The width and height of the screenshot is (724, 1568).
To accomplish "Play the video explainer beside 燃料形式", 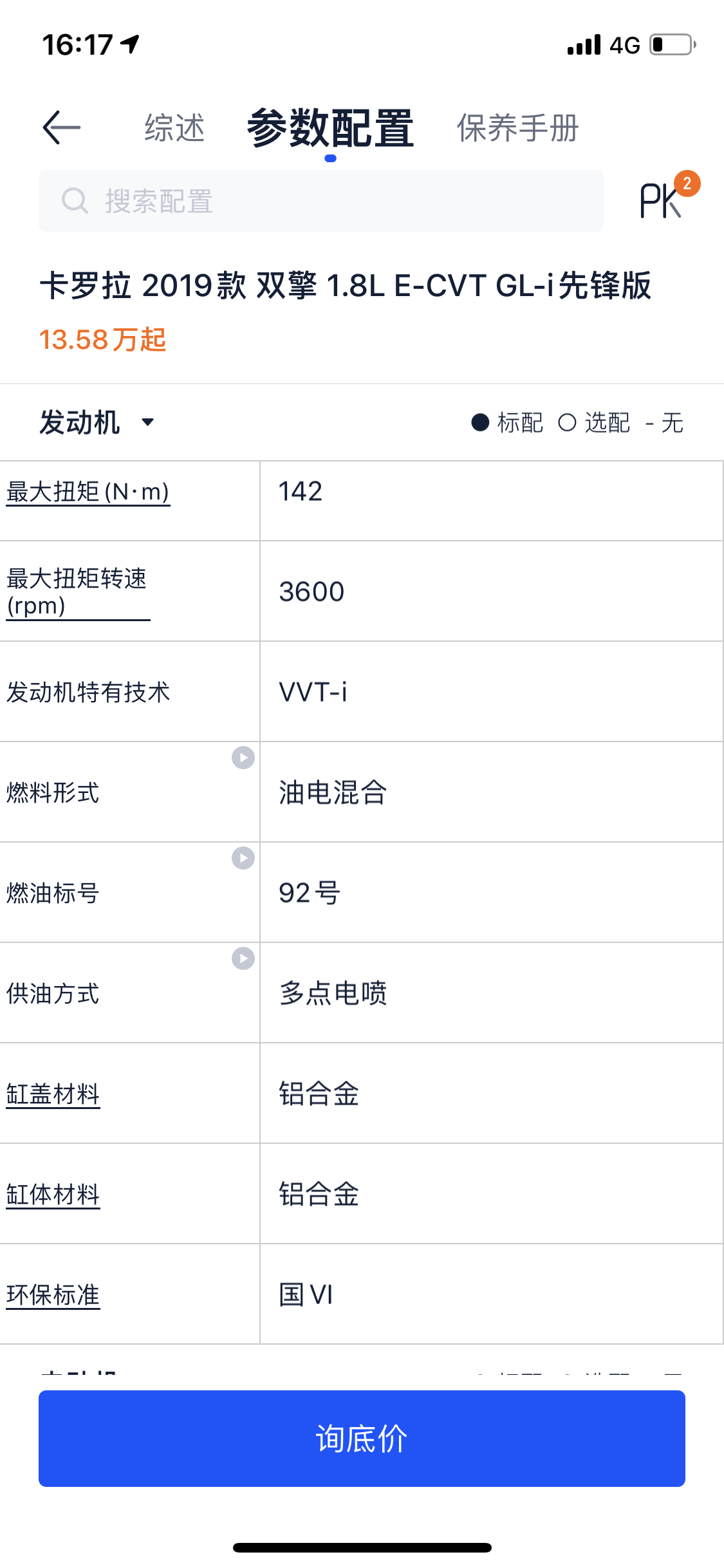I will pyautogui.click(x=243, y=758).
